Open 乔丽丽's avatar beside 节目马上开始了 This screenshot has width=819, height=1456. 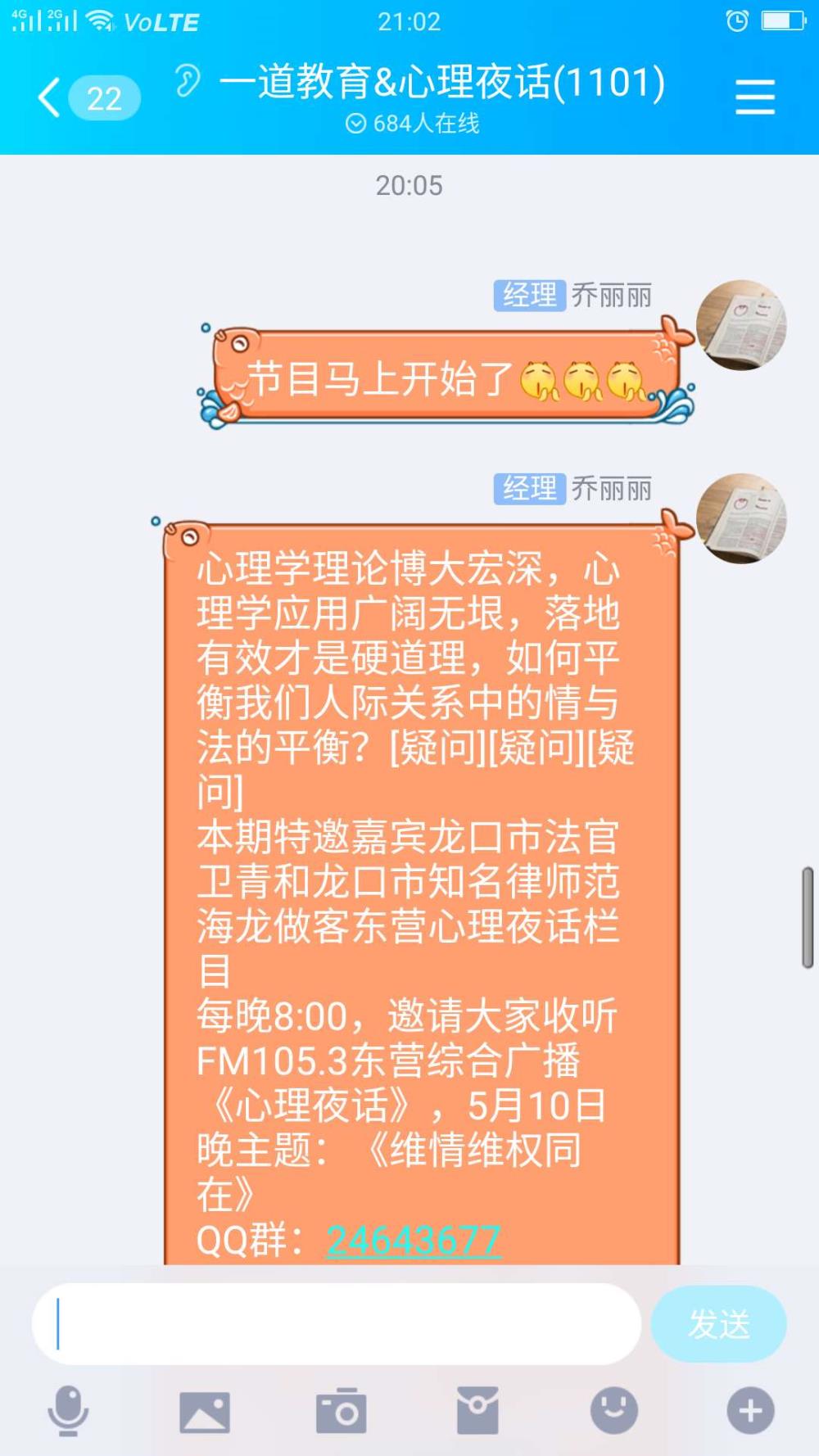click(741, 324)
